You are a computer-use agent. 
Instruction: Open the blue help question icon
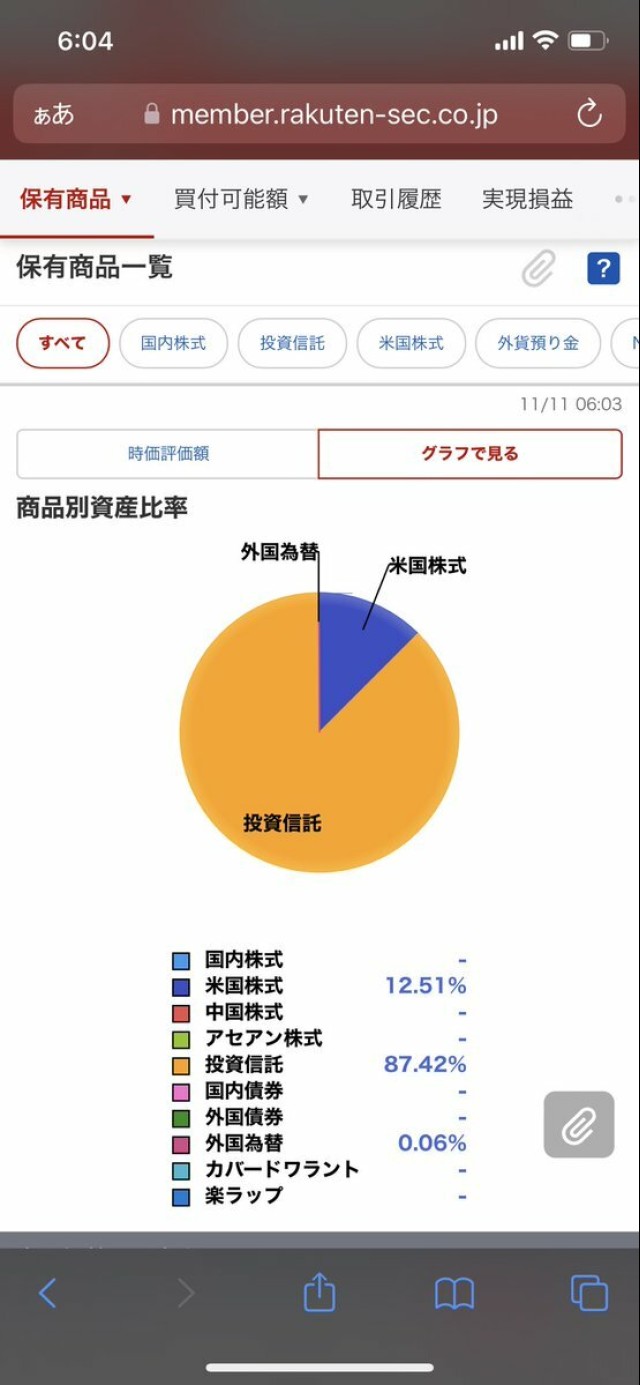pyautogui.click(x=603, y=269)
